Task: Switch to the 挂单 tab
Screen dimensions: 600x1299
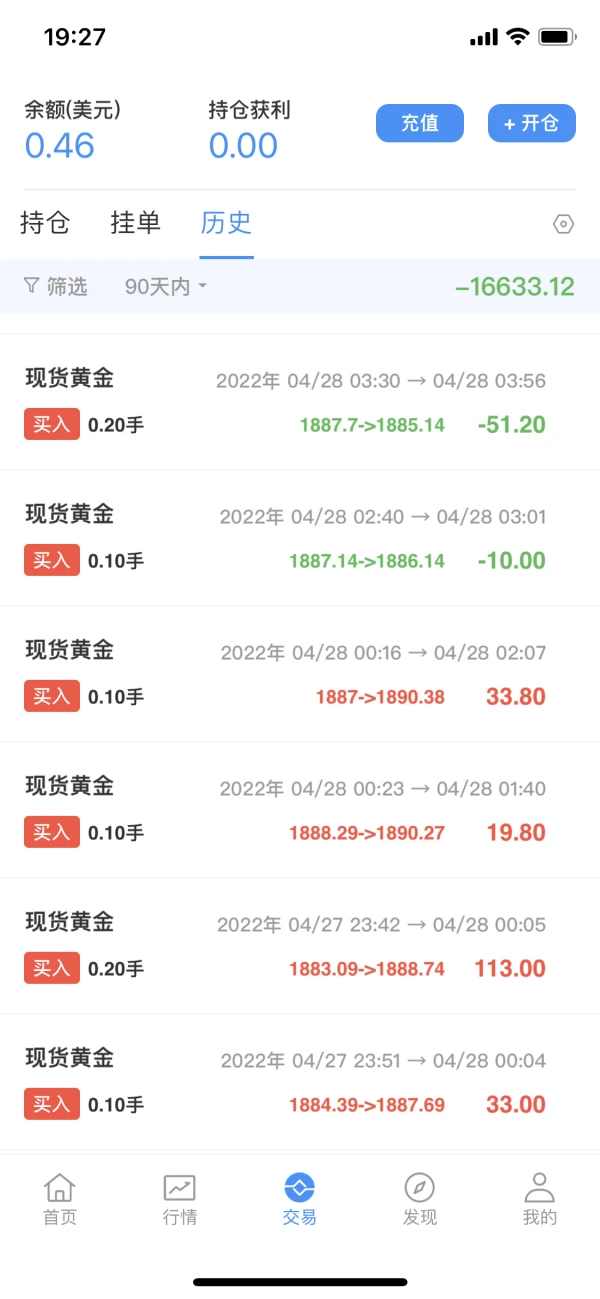Action: click(x=135, y=223)
